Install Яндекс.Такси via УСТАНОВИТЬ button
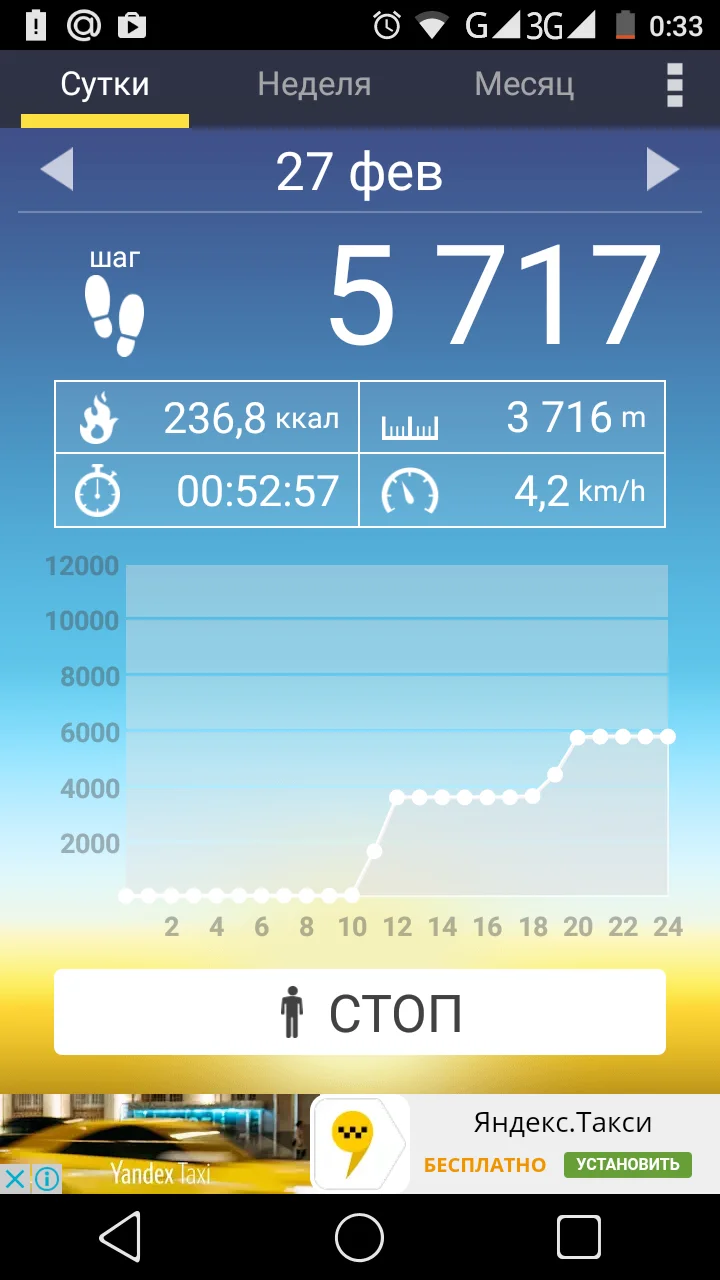Image resolution: width=720 pixels, height=1280 pixels. tap(628, 1164)
